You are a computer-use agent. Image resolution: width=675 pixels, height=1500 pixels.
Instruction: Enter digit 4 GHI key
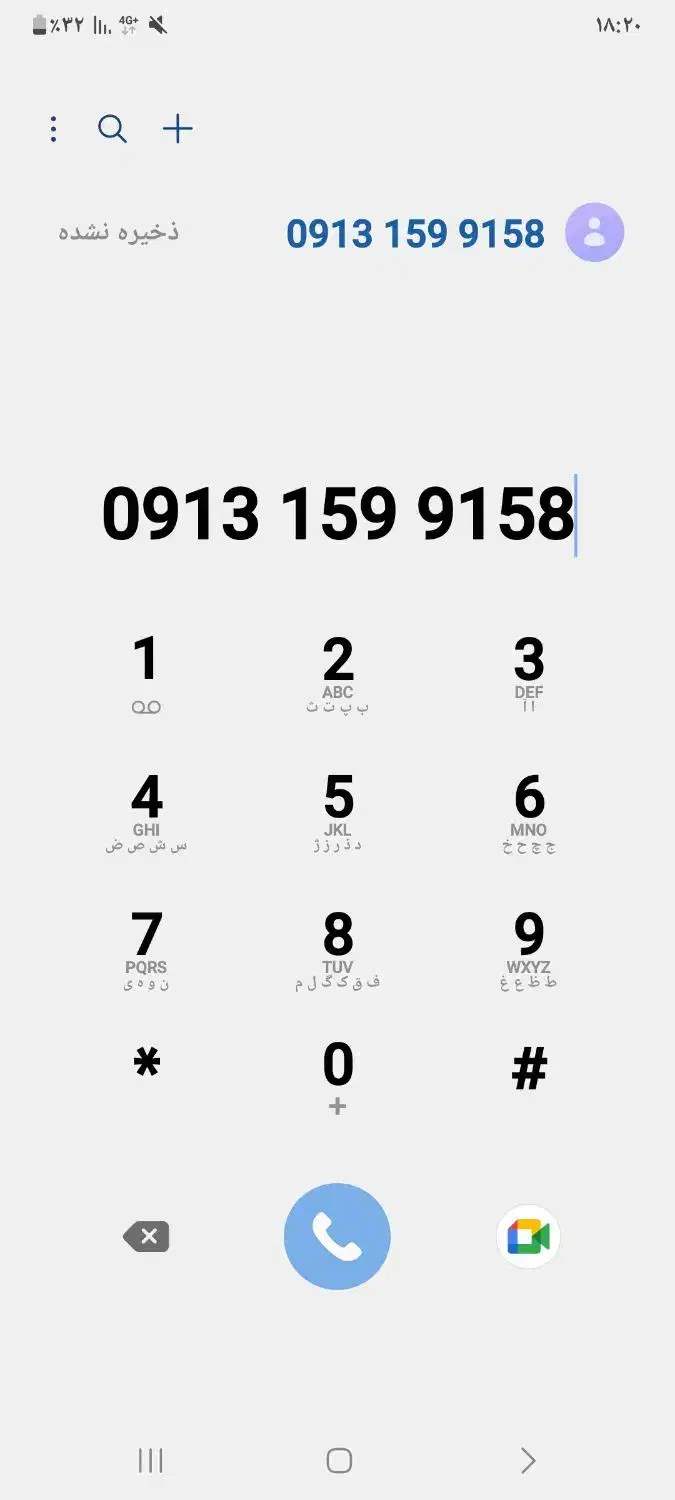pos(146,812)
